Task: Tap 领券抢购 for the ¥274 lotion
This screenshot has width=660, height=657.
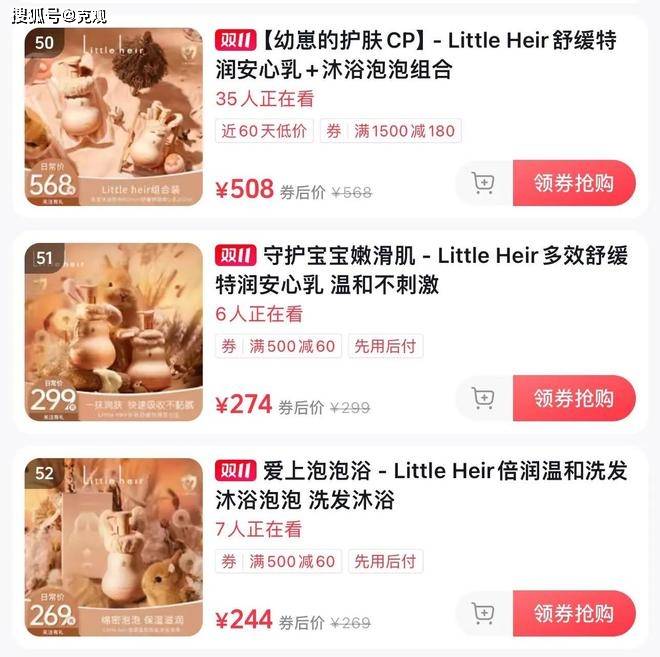Action: tap(574, 398)
